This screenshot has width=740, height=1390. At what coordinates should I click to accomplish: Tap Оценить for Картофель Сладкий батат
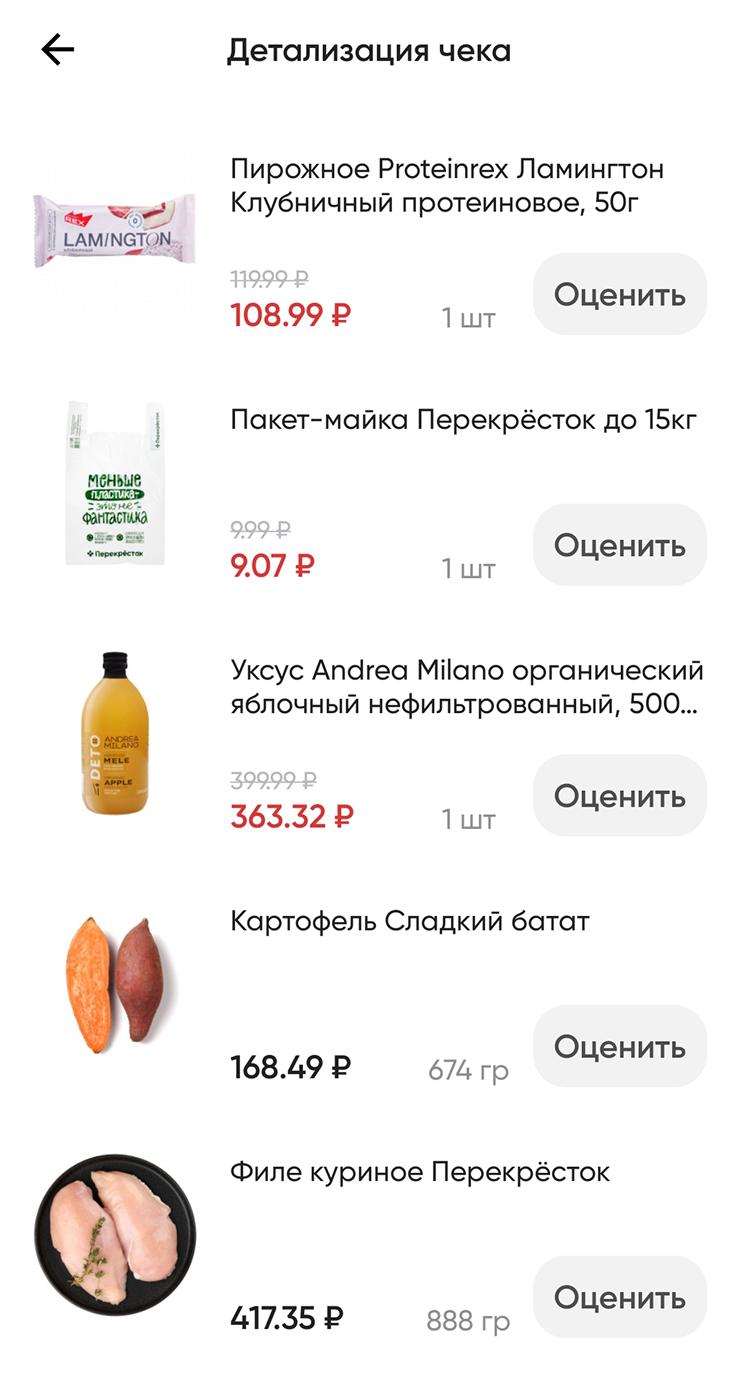tap(619, 1046)
